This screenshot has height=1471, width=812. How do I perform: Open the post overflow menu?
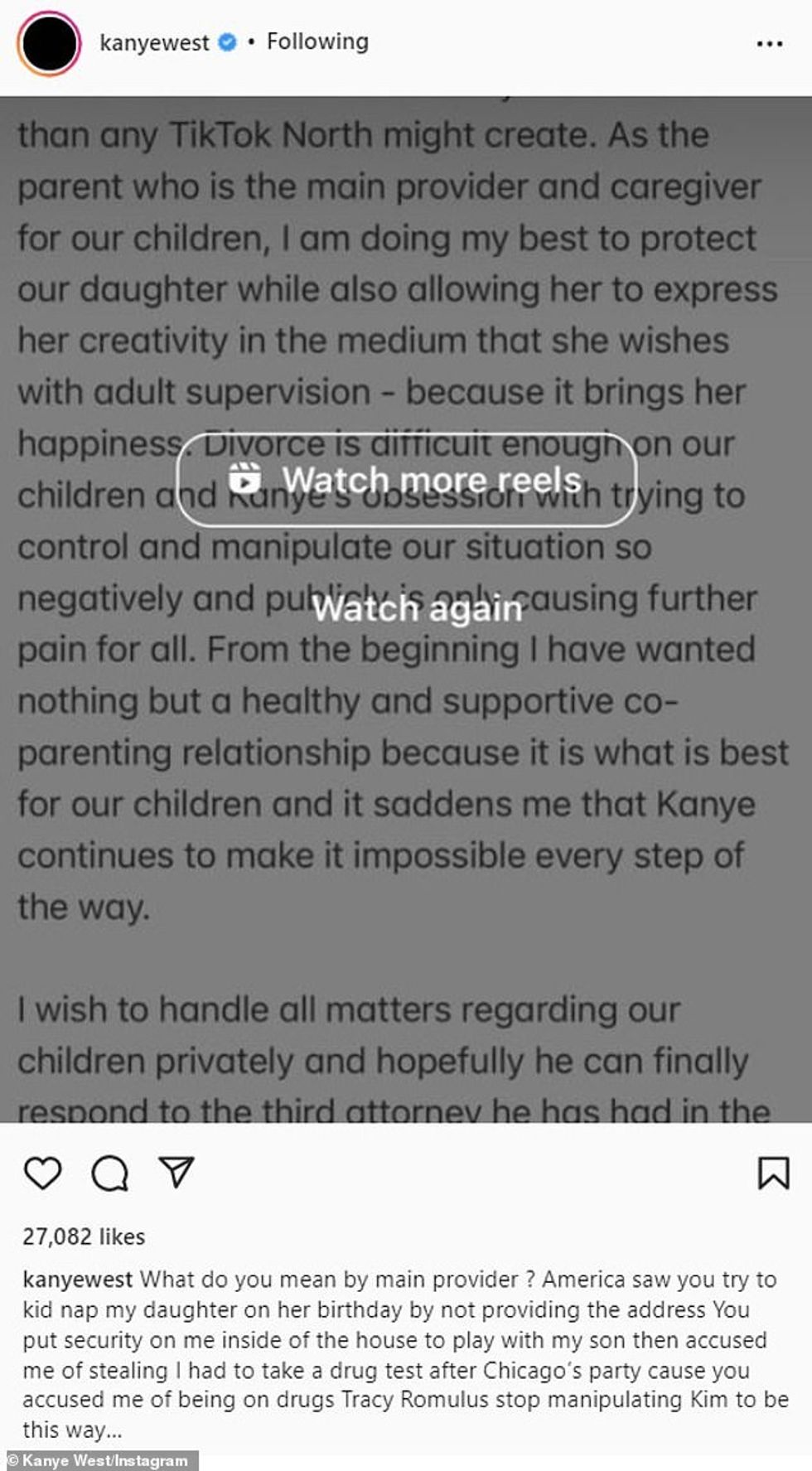(x=769, y=44)
